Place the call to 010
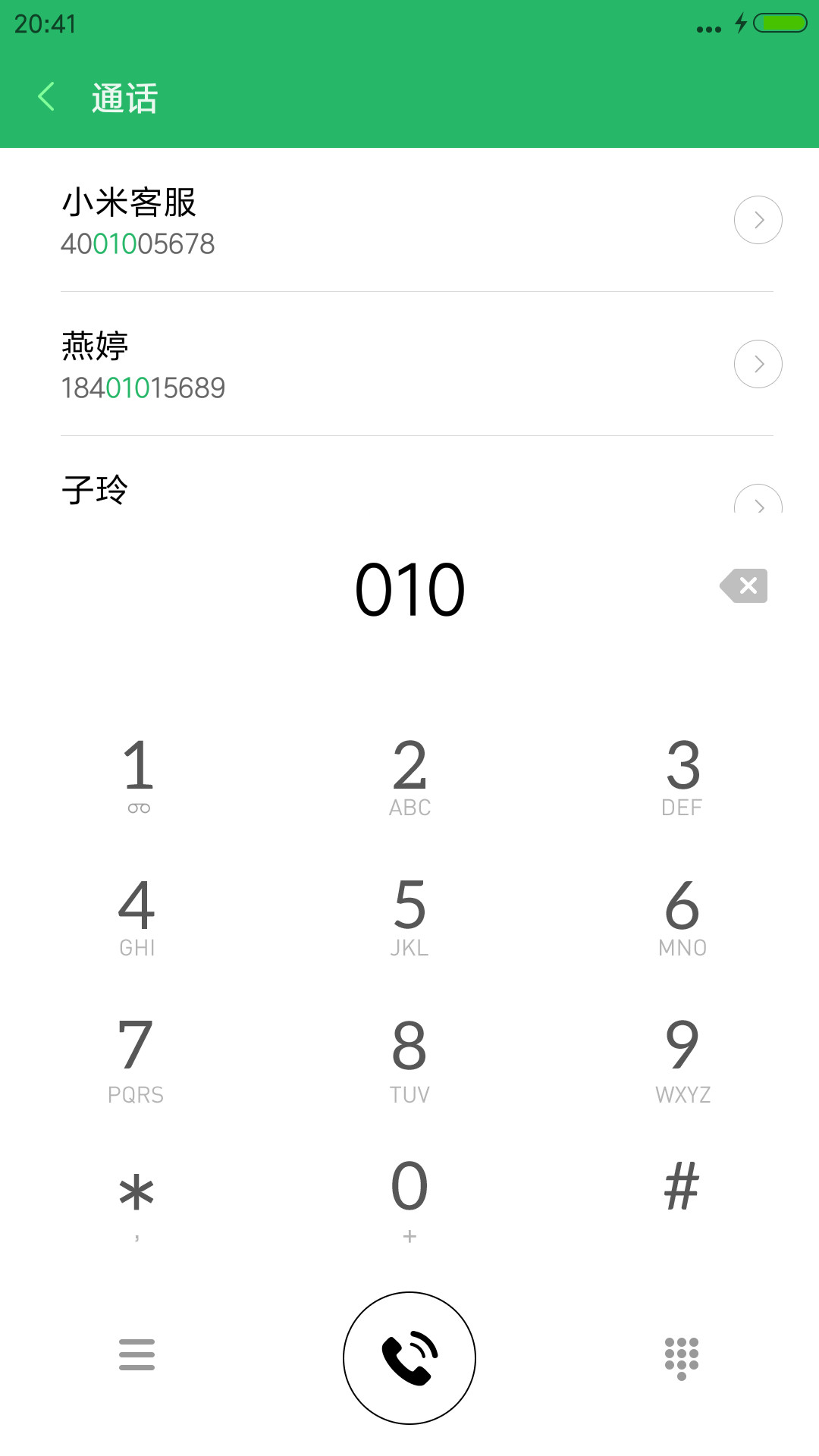 pyautogui.click(x=409, y=1357)
